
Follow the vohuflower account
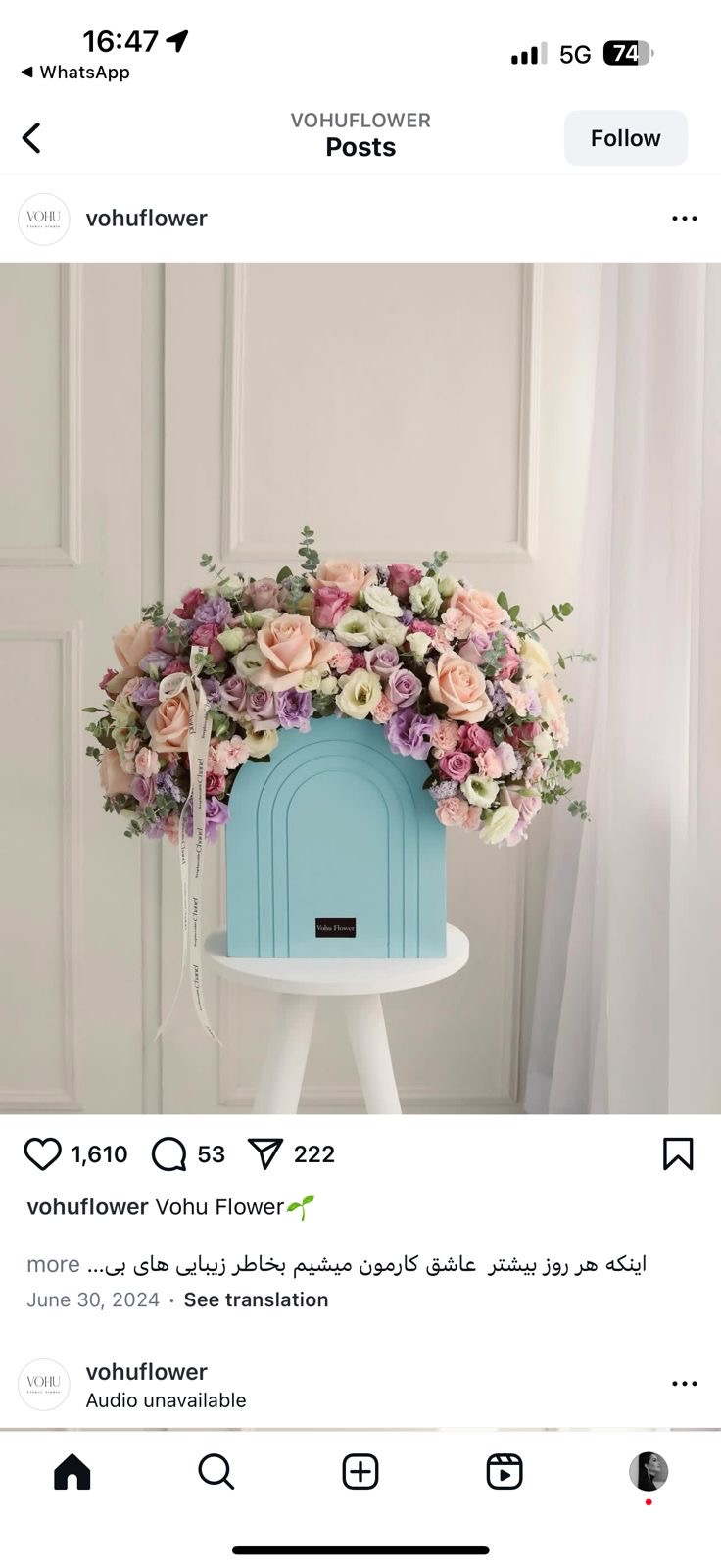[625, 138]
